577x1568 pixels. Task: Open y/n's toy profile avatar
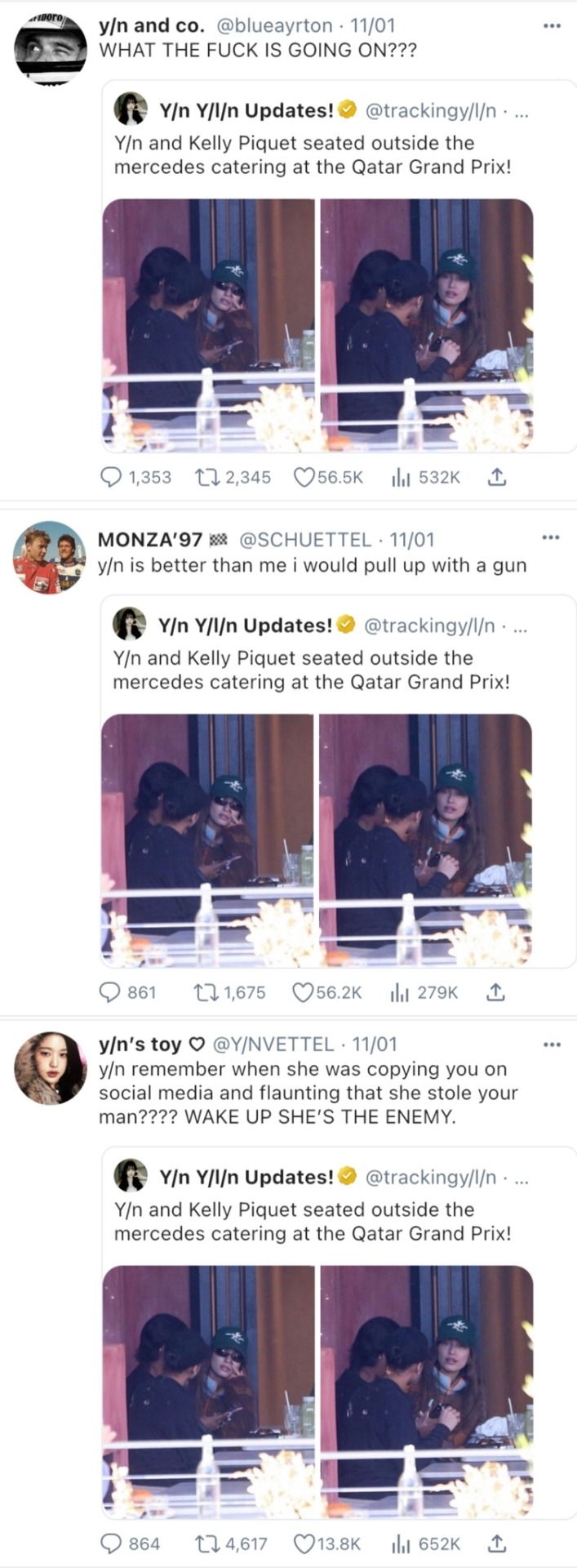click(x=51, y=1067)
